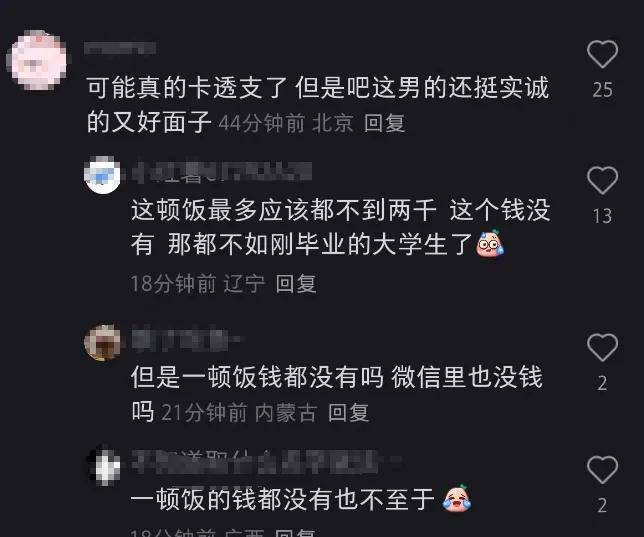Reply to the 辽宁 comment

(296, 283)
